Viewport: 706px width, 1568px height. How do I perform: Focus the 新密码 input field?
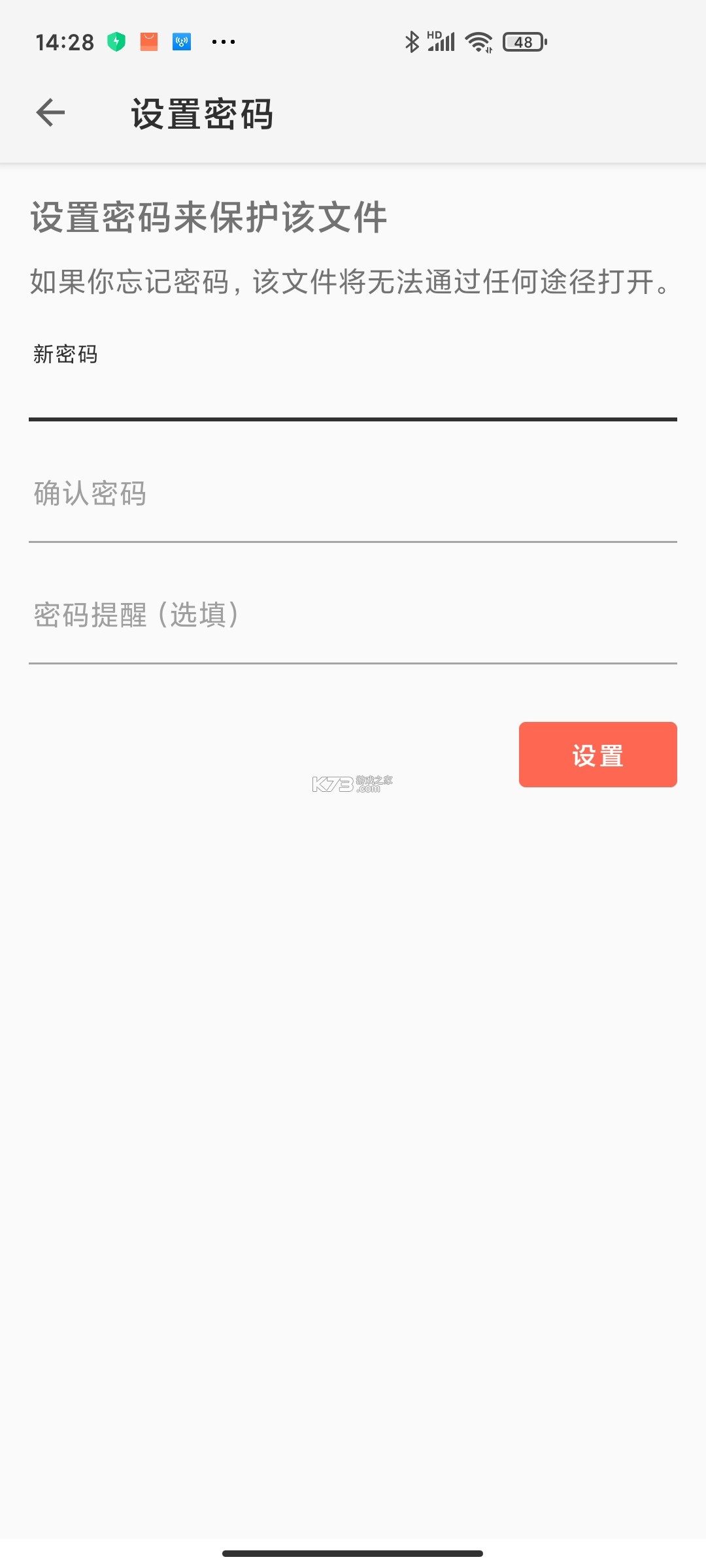[x=353, y=392]
